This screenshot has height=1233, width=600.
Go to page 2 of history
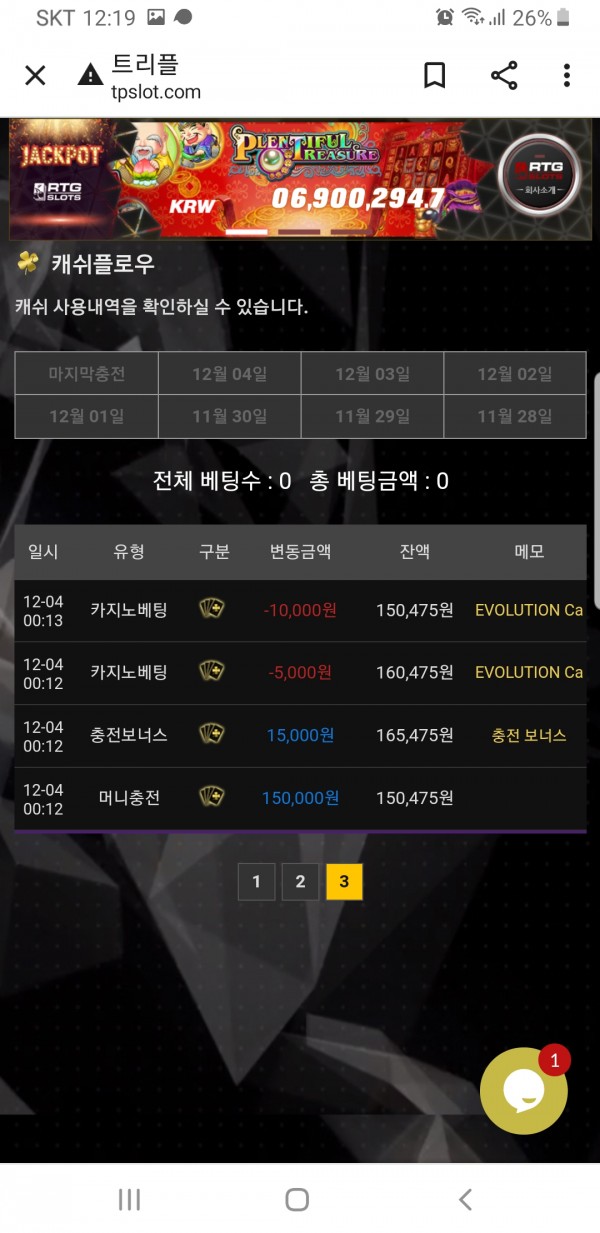300,882
